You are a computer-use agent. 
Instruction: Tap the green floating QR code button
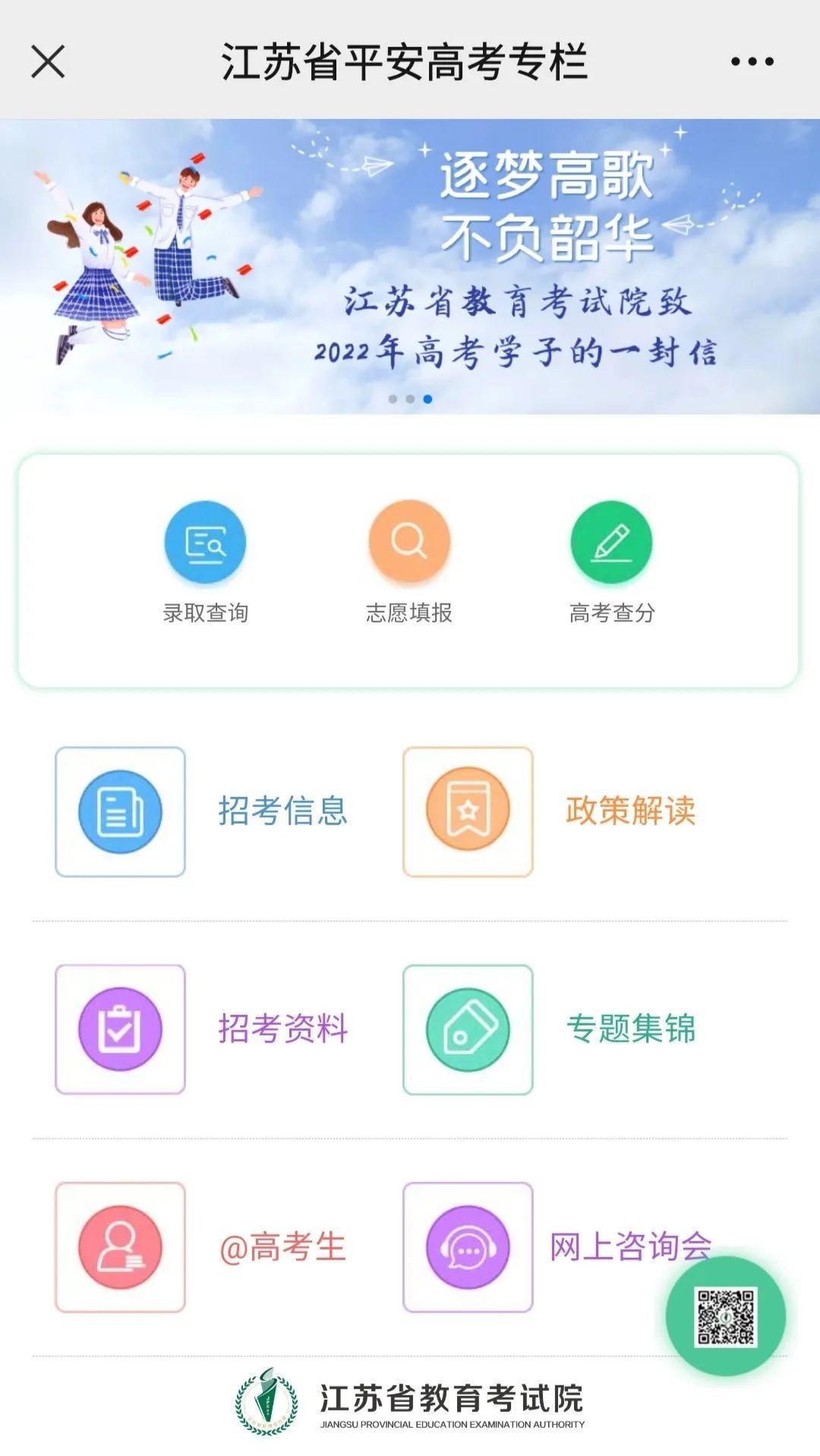[x=725, y=1316]
